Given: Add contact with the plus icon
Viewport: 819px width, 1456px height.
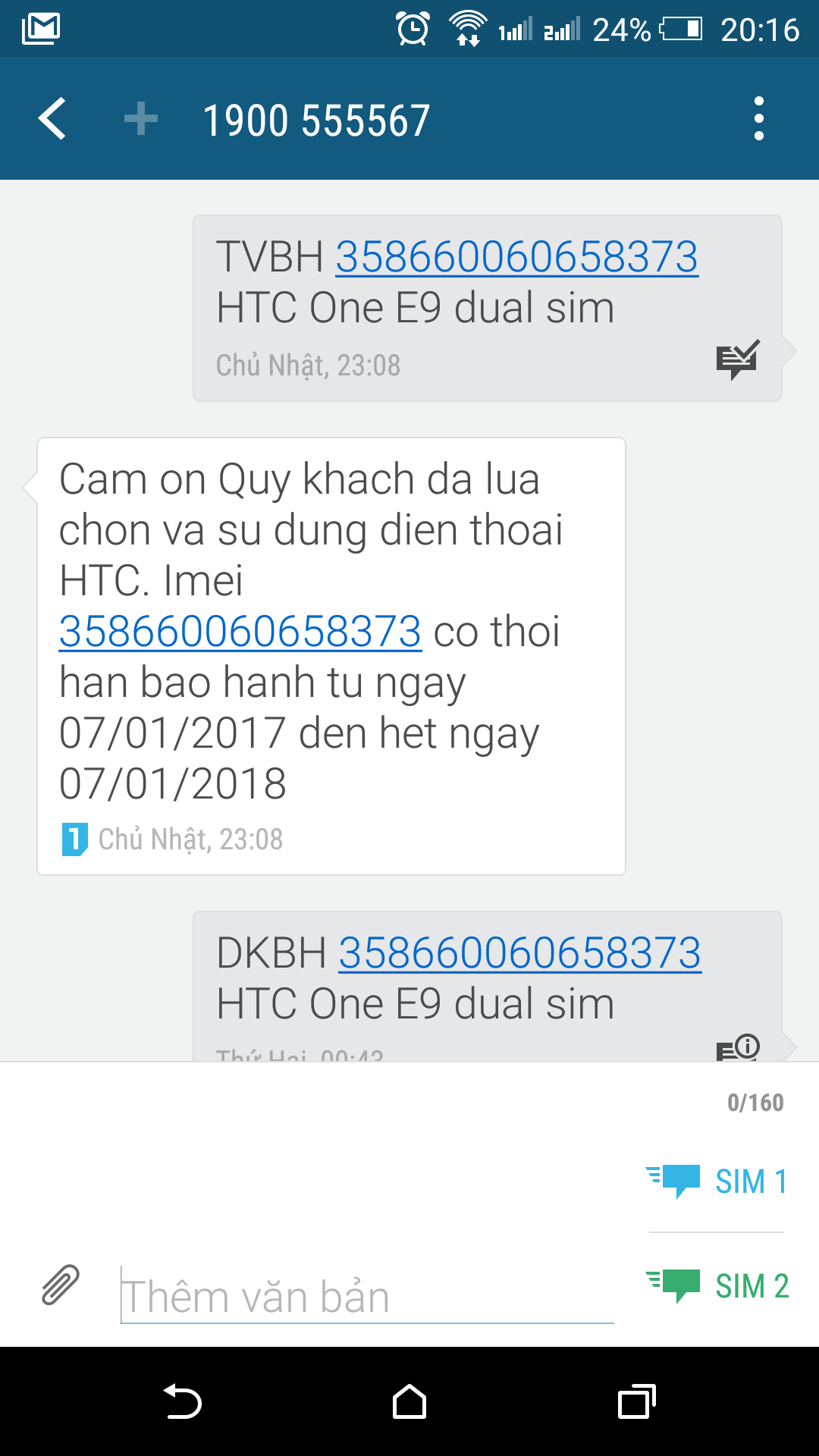Looking at the screenshot, I should [141, 119].
